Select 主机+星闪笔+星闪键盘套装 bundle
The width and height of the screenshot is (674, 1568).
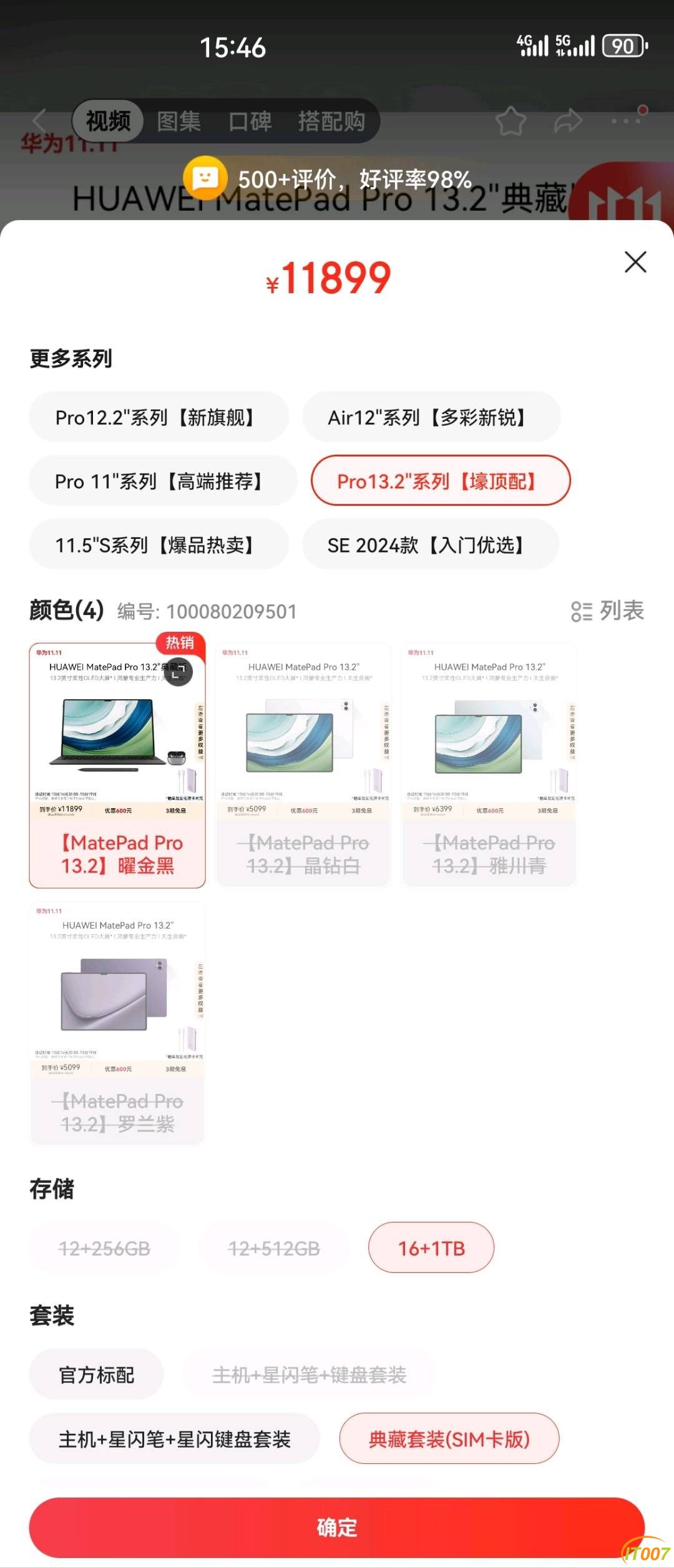click(174, 1439)
